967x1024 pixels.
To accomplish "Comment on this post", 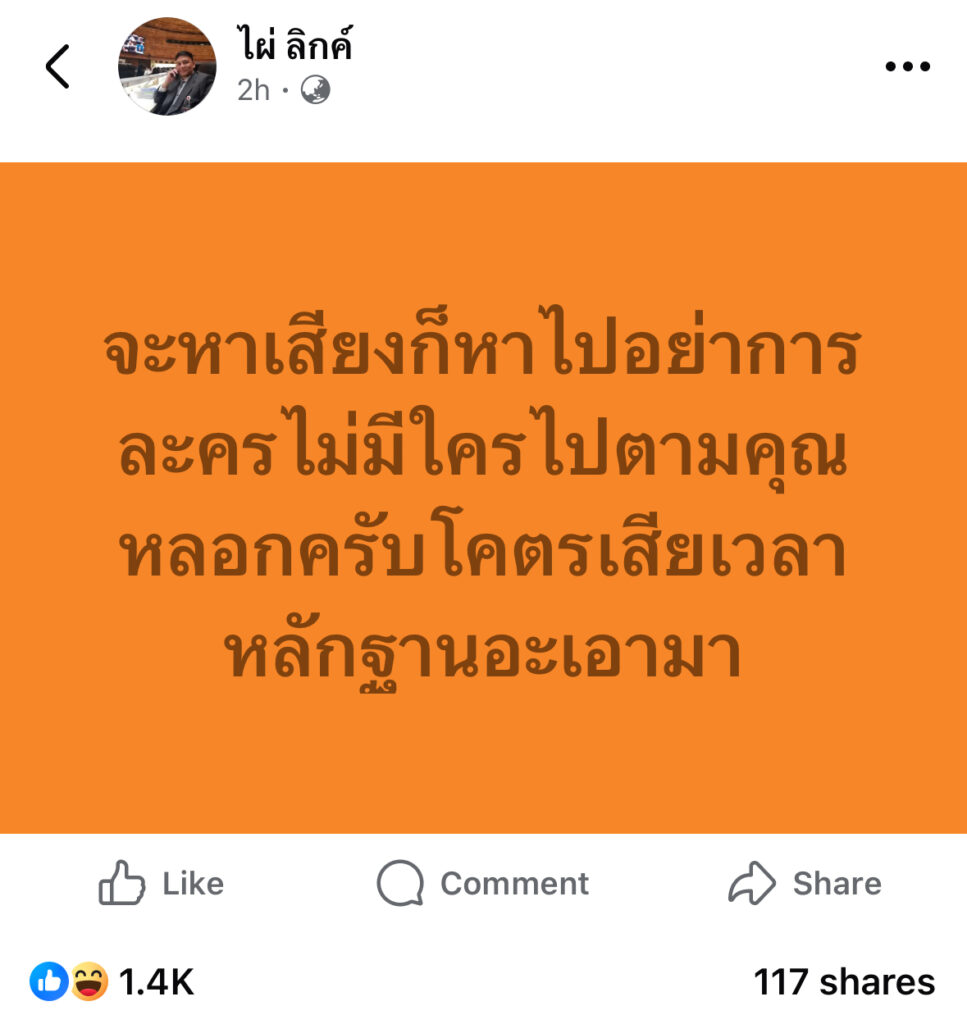I will [483, 883].
